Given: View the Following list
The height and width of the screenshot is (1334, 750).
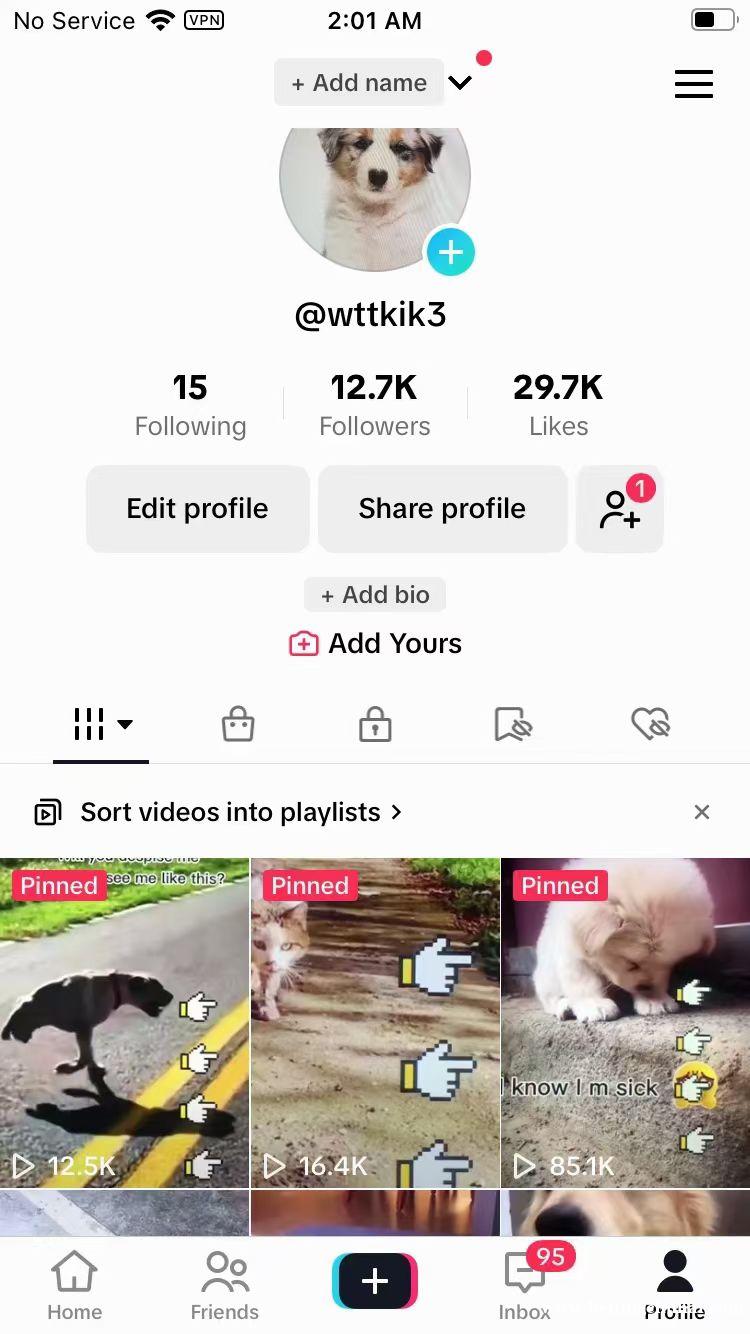Looking at the screenshot, I should point(190,405).
